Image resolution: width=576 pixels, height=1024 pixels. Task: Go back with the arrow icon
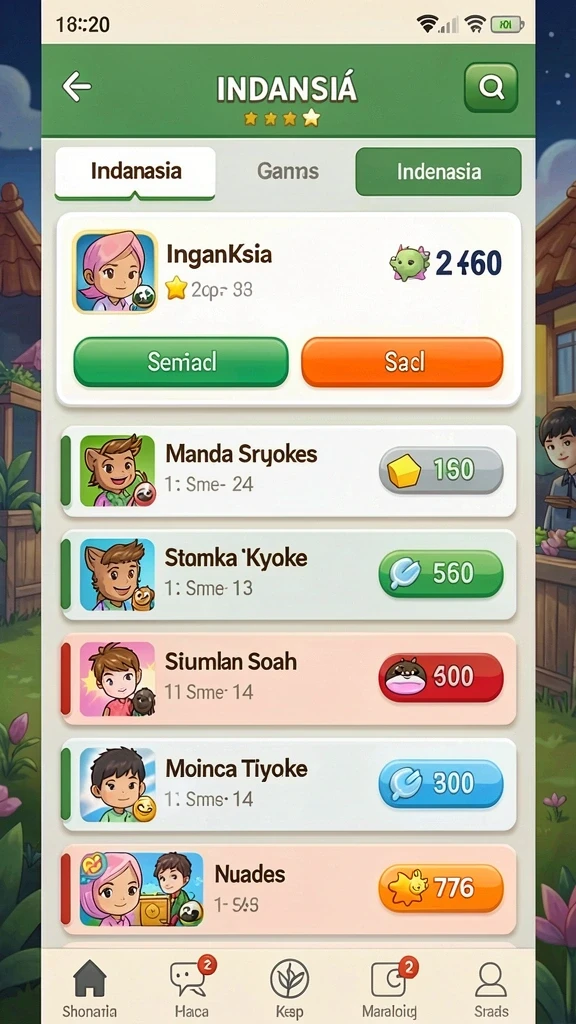click(x=76, y=86)
